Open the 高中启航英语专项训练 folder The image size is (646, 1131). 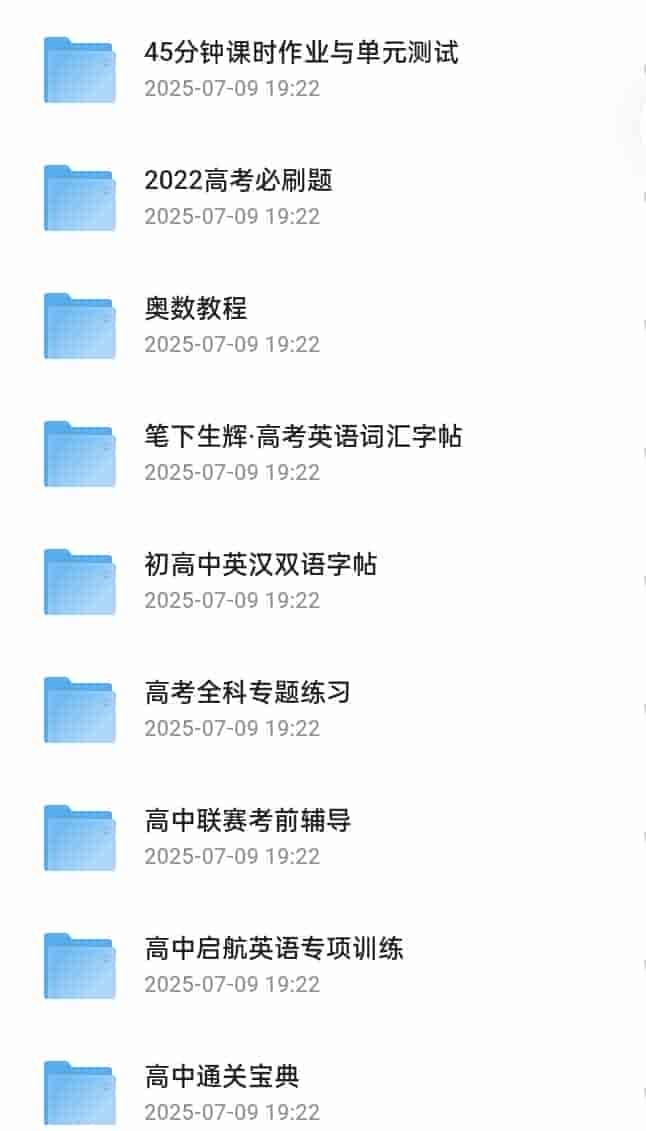point(273,950)
